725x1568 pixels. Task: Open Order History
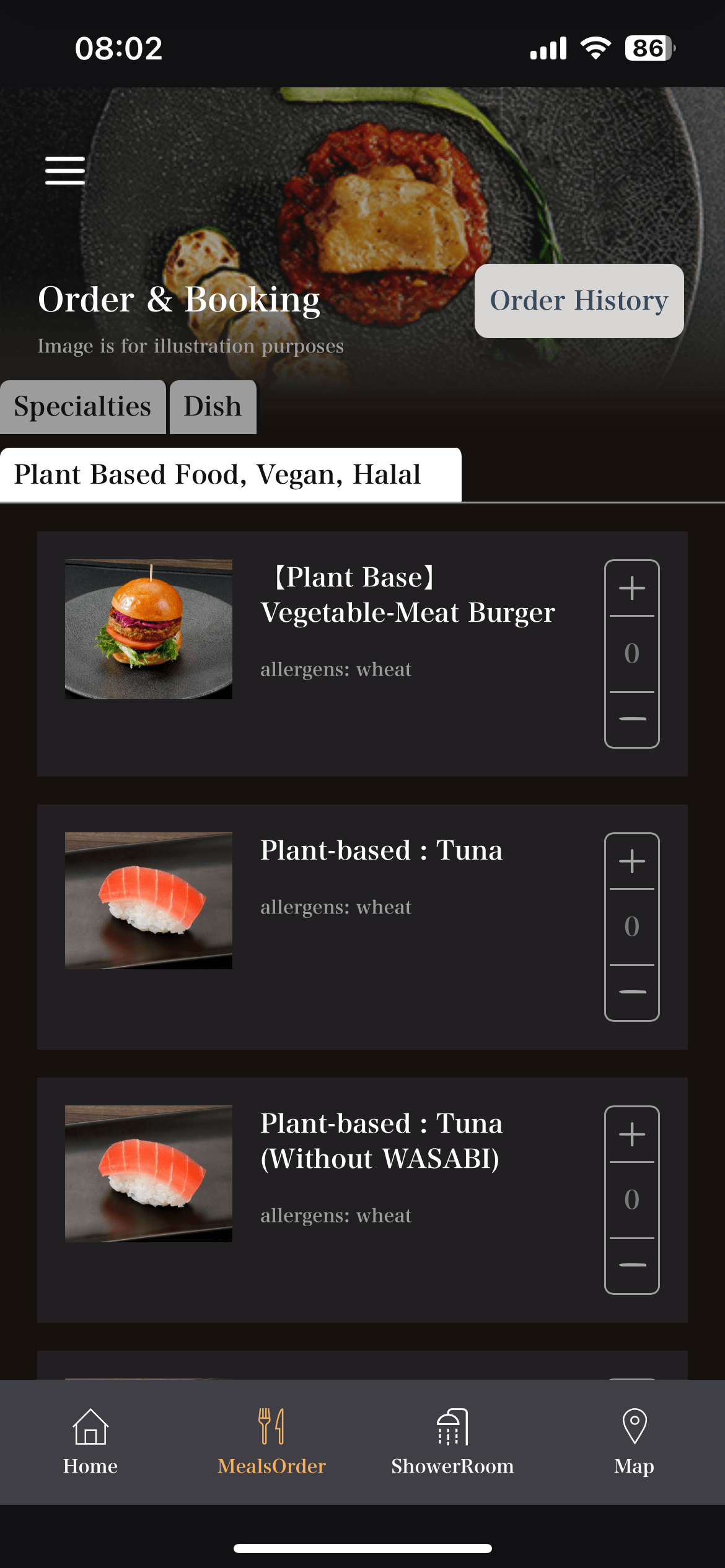(579, 301)
